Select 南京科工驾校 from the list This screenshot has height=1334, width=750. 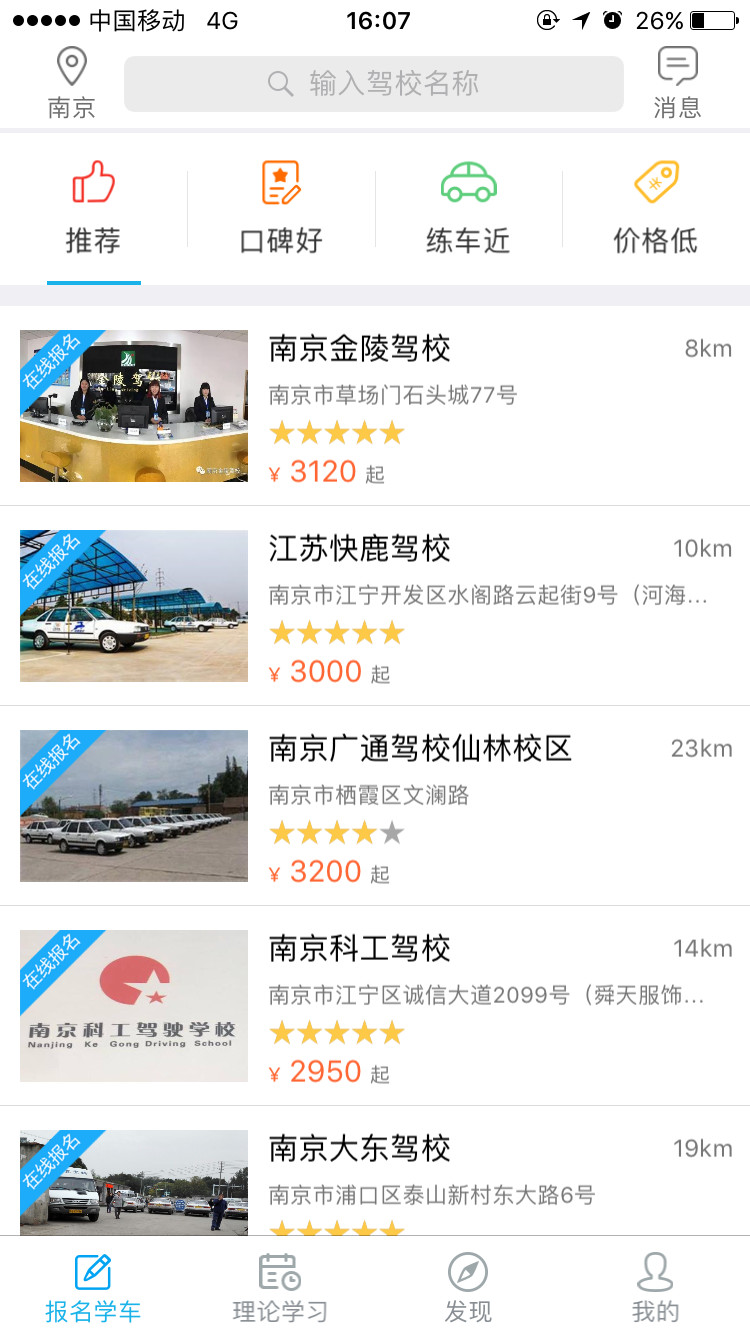pyautogui.click(x=375, y=1006)
